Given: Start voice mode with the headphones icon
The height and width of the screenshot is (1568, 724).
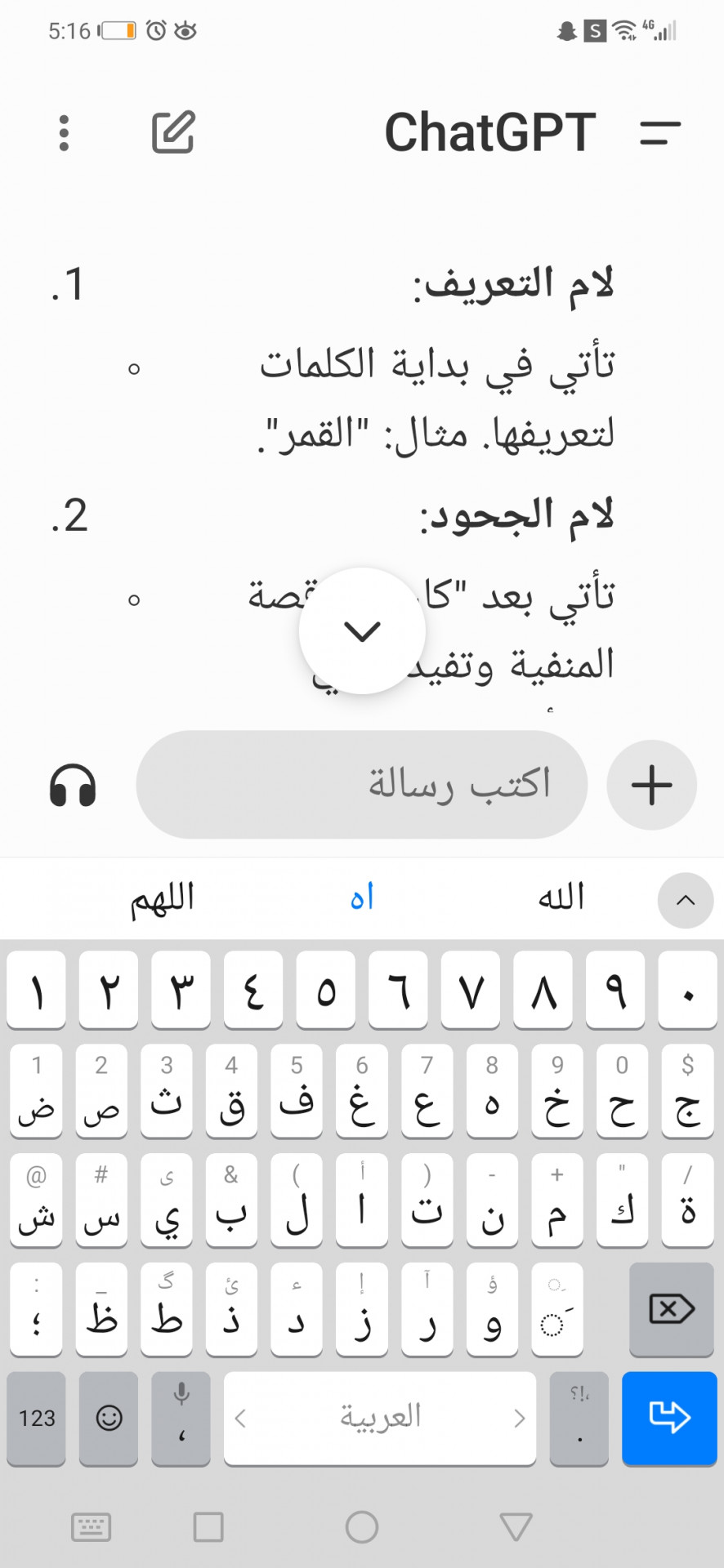Looking at the screenshot, I should point(73,786).
